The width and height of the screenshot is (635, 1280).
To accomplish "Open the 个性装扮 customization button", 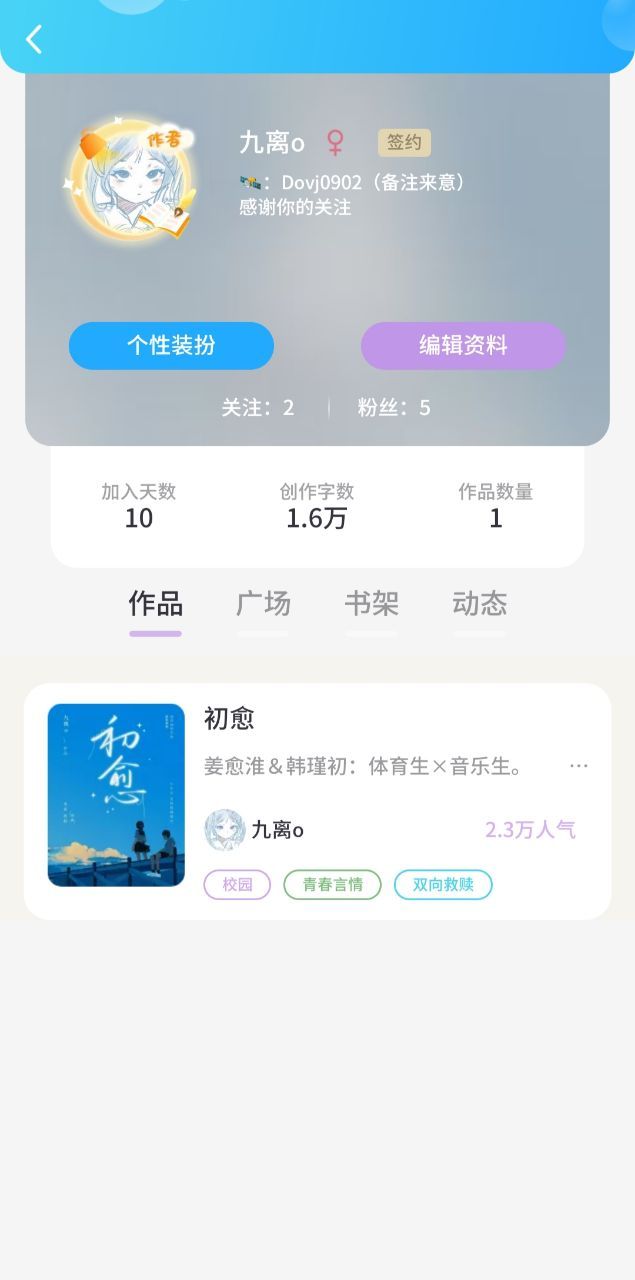I will [171, 346].
